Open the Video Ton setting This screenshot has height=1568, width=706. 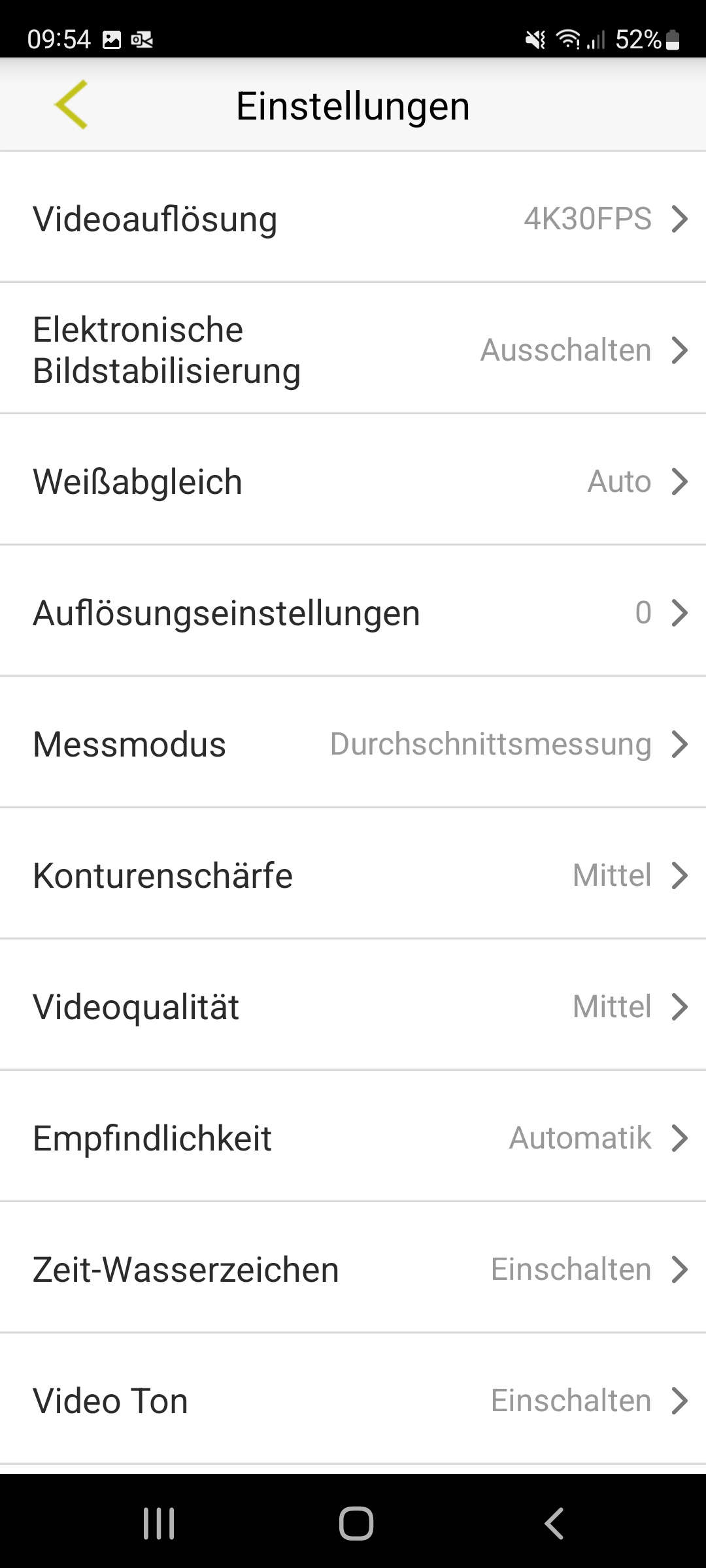353,1401
